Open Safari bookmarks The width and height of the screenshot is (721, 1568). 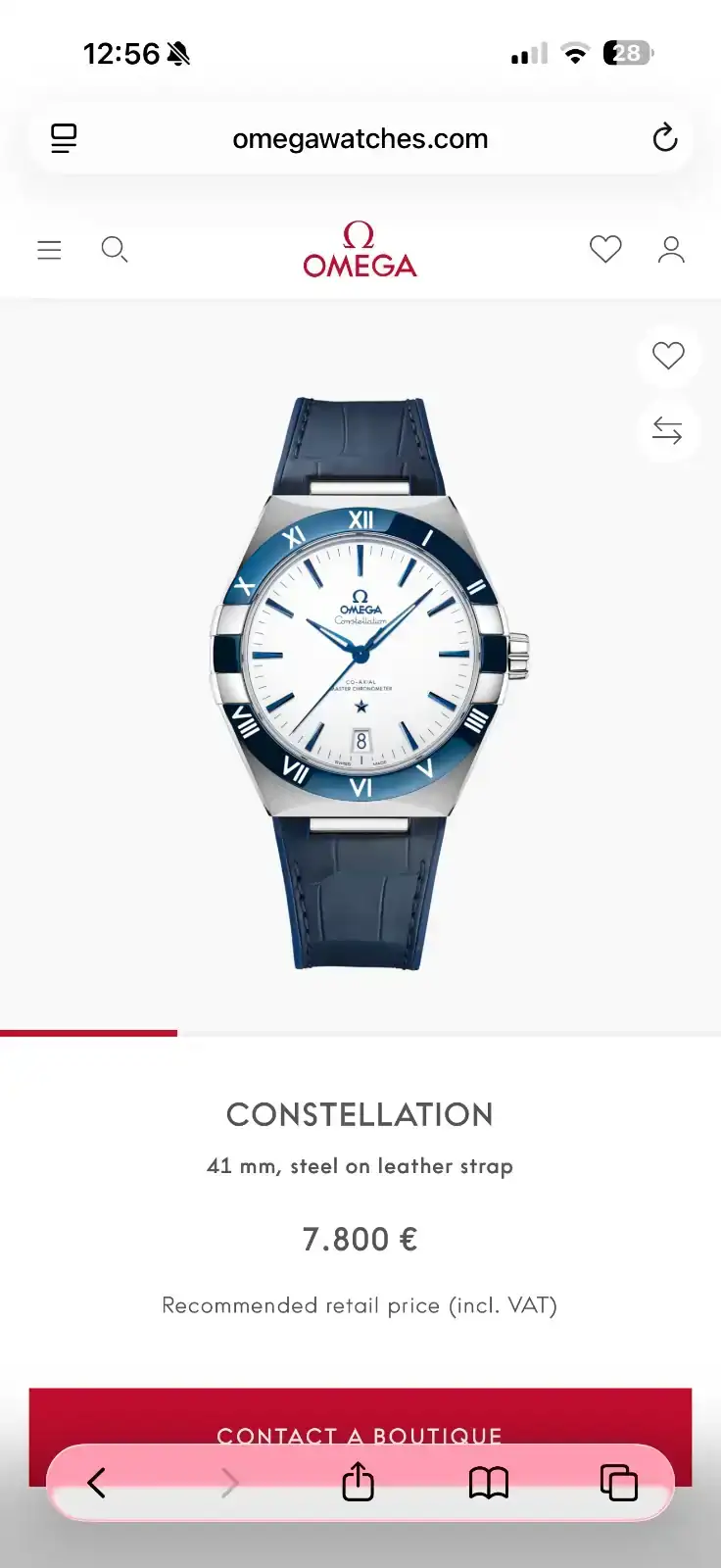(x=489, y=1483)
